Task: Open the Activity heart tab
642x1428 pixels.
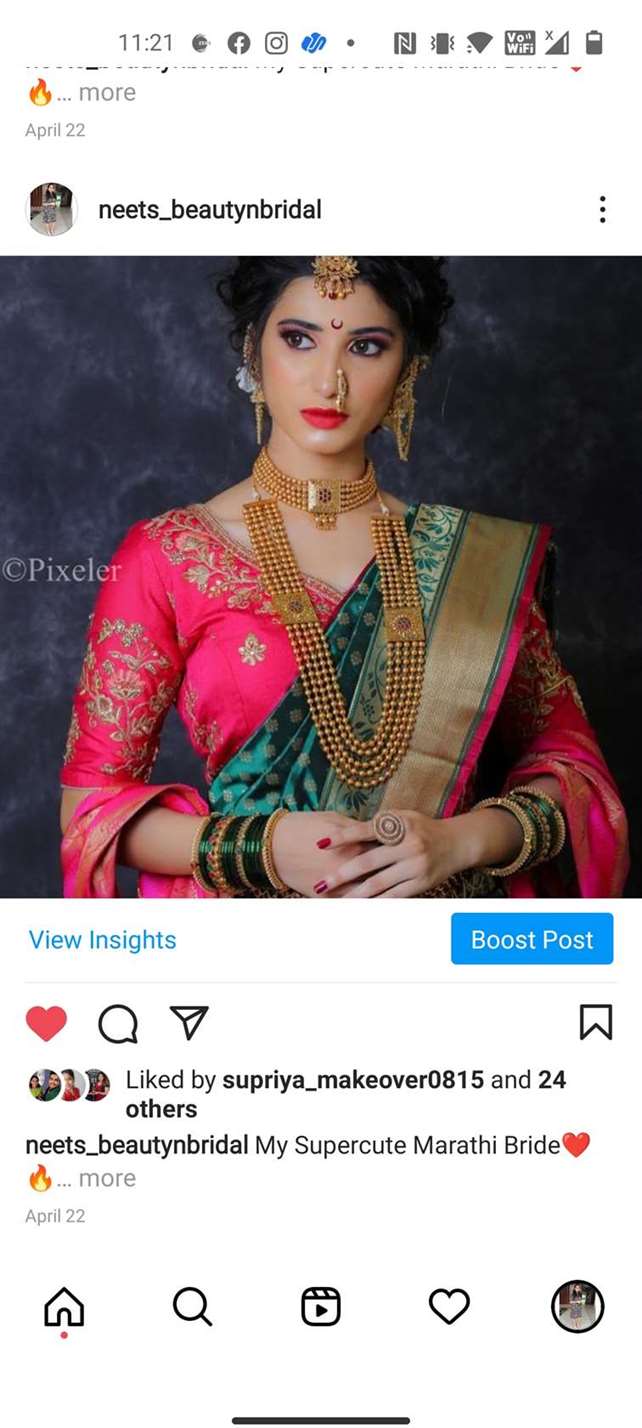Action: pyautogui.click(x=449, y=1306)
